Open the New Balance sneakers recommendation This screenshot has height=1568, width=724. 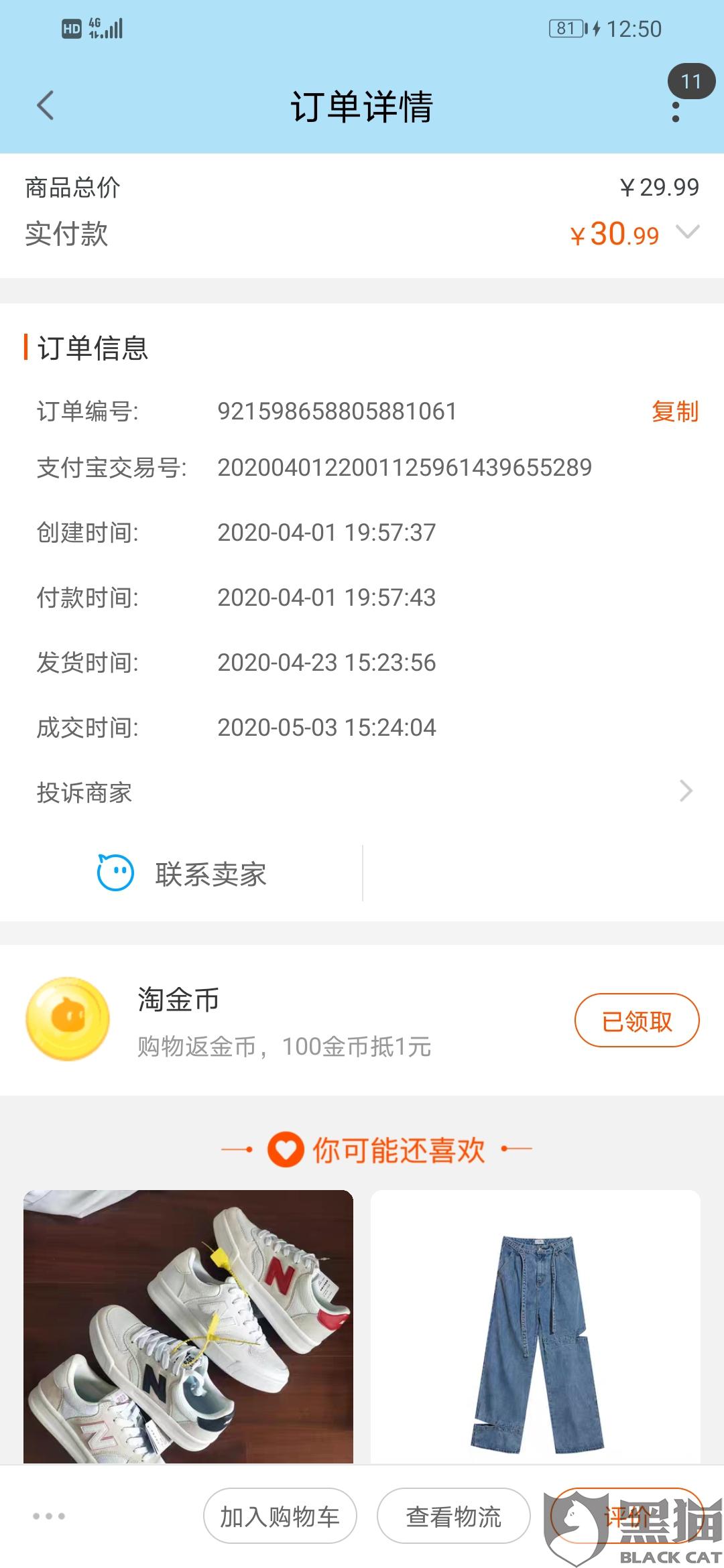(x=188, y=1325)
